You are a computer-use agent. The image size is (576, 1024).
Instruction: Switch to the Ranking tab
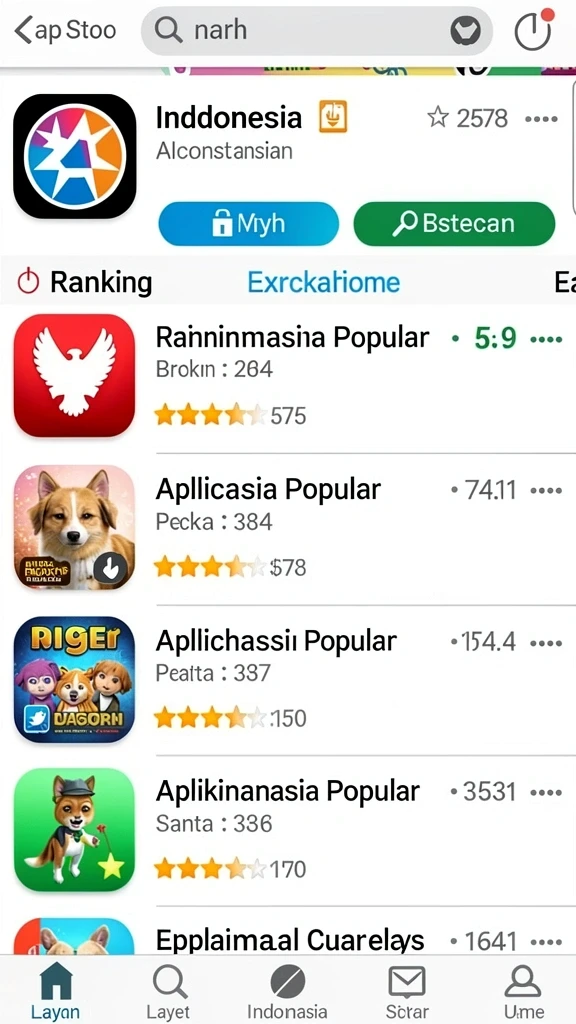click(84, 282)
